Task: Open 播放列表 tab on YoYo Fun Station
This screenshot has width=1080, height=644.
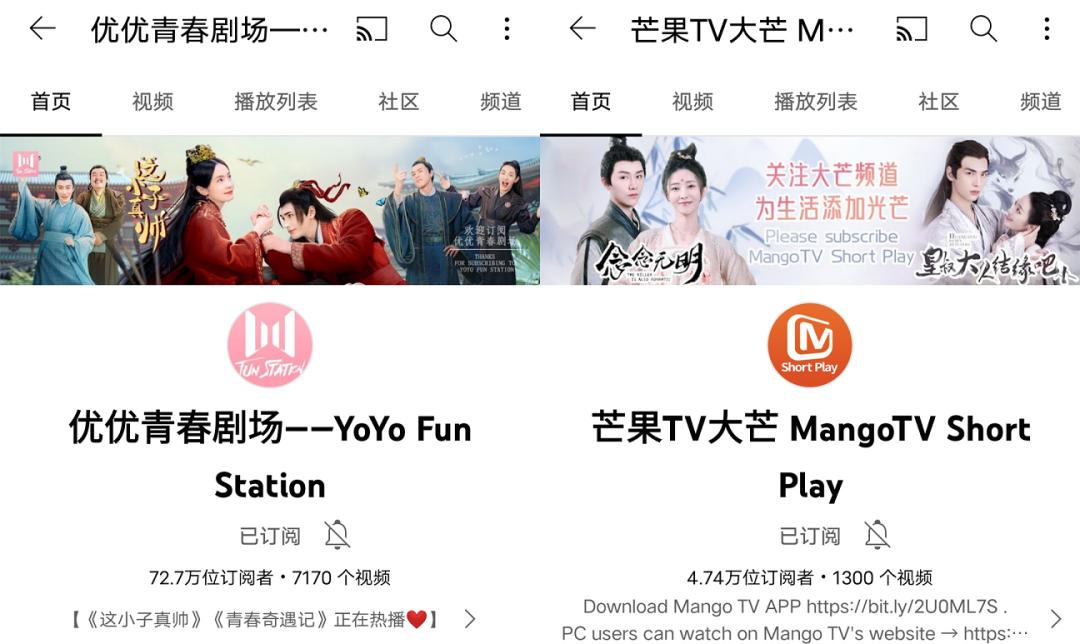Action: [276, 101]
